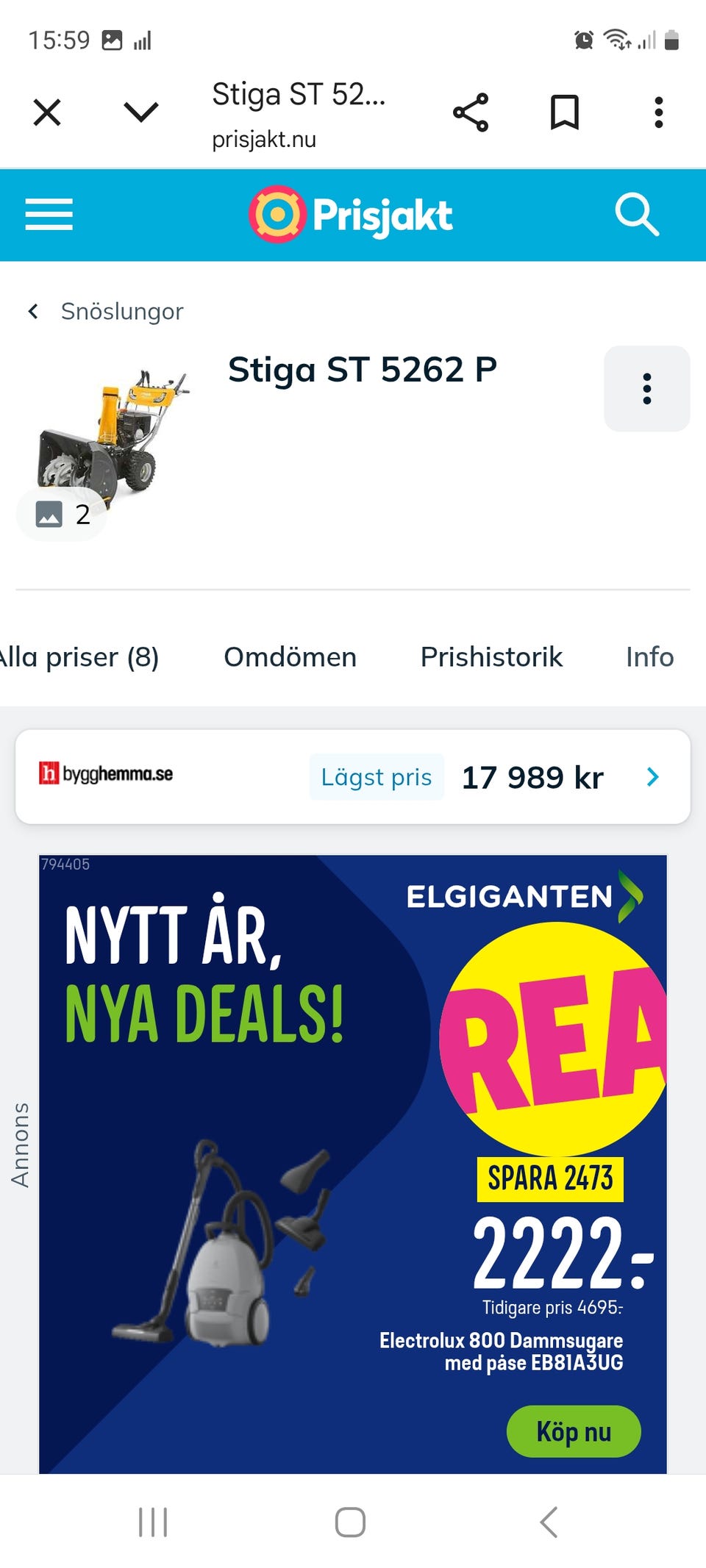The image size is (706, 1568).
Task: Open the Prishistorik tab
Action: (x=491, y=657)
